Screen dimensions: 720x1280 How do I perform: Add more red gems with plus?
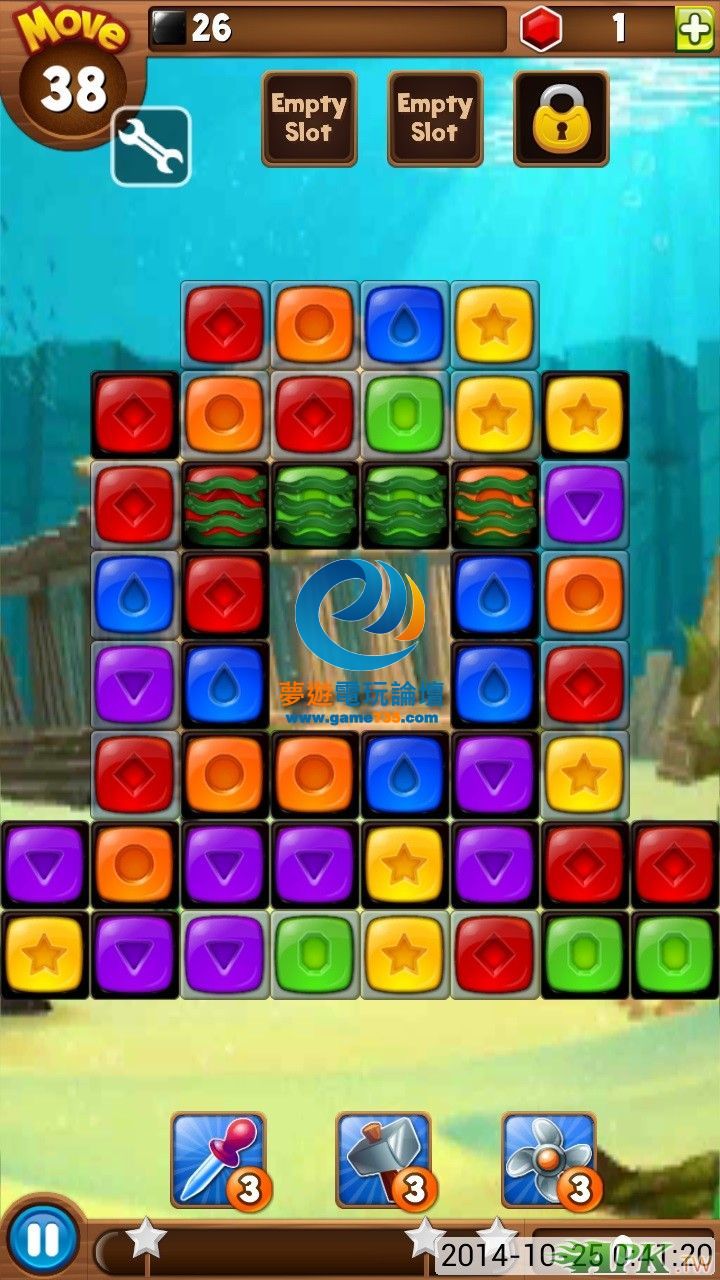tap(694, 30)
